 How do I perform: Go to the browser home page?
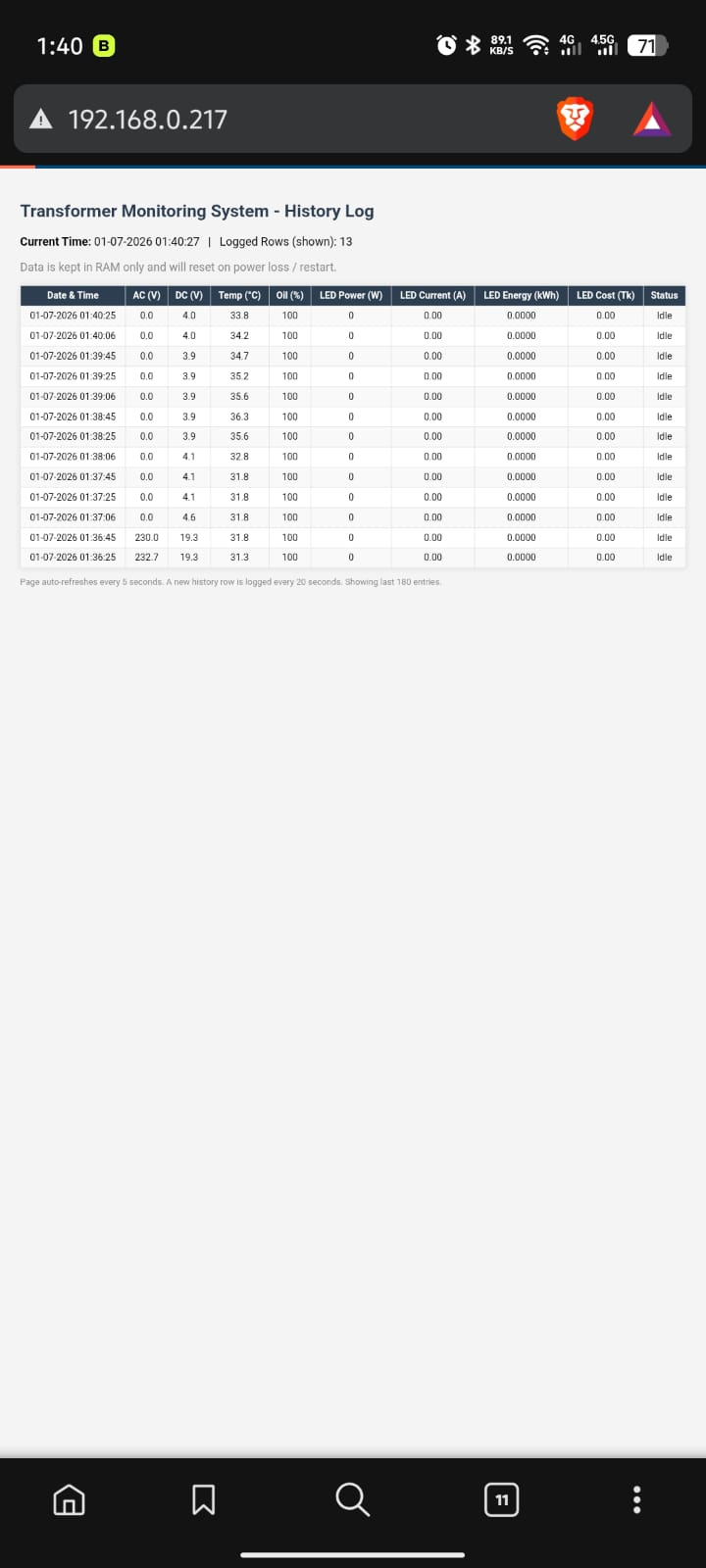(69, 1499)
